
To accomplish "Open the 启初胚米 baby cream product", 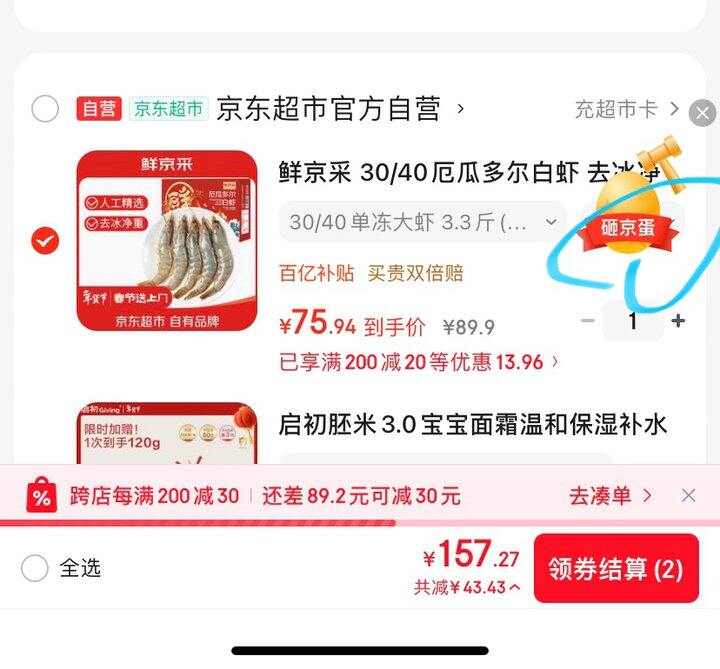I will coord(472,424).
